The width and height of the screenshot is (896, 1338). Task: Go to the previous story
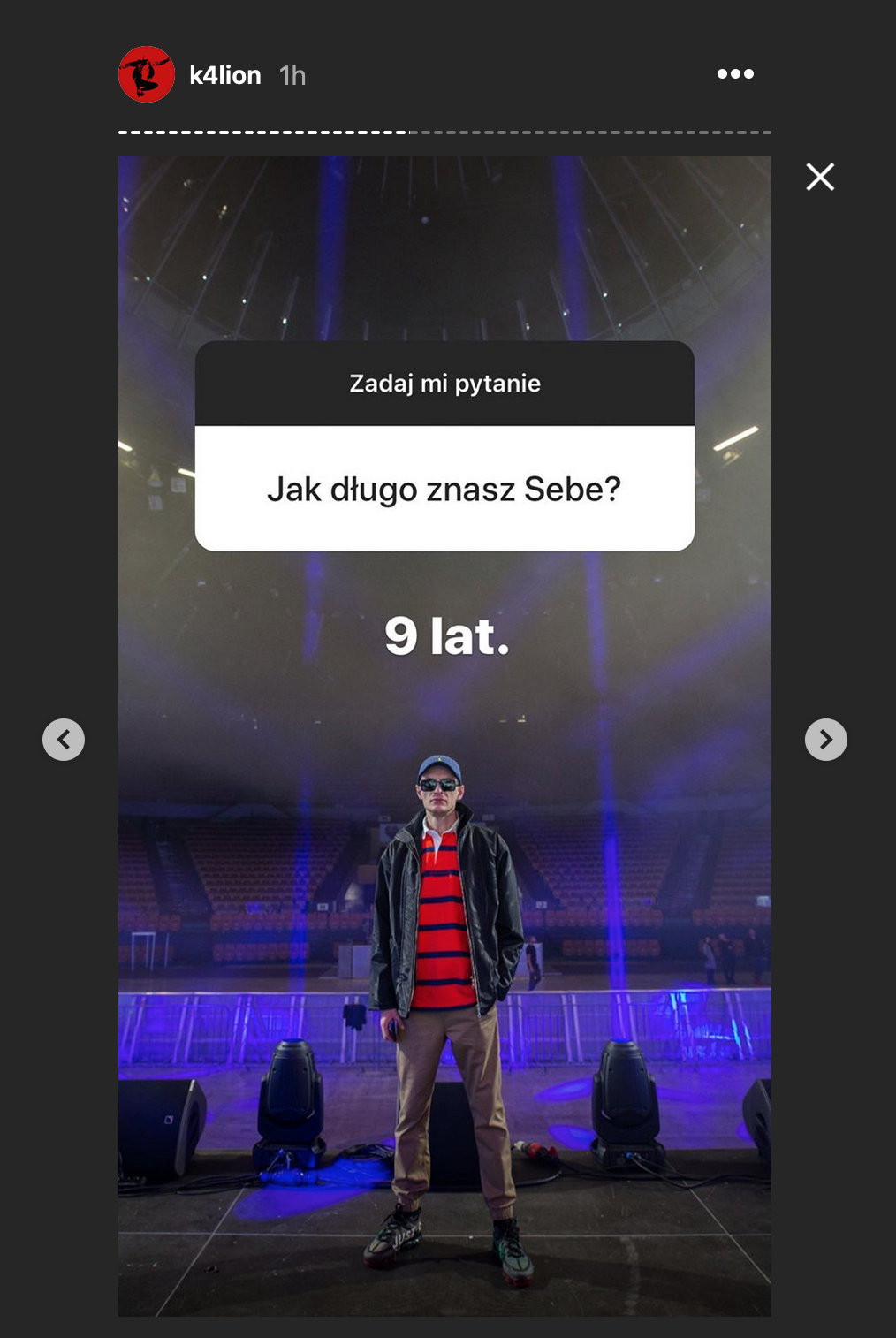click(64, 740)
